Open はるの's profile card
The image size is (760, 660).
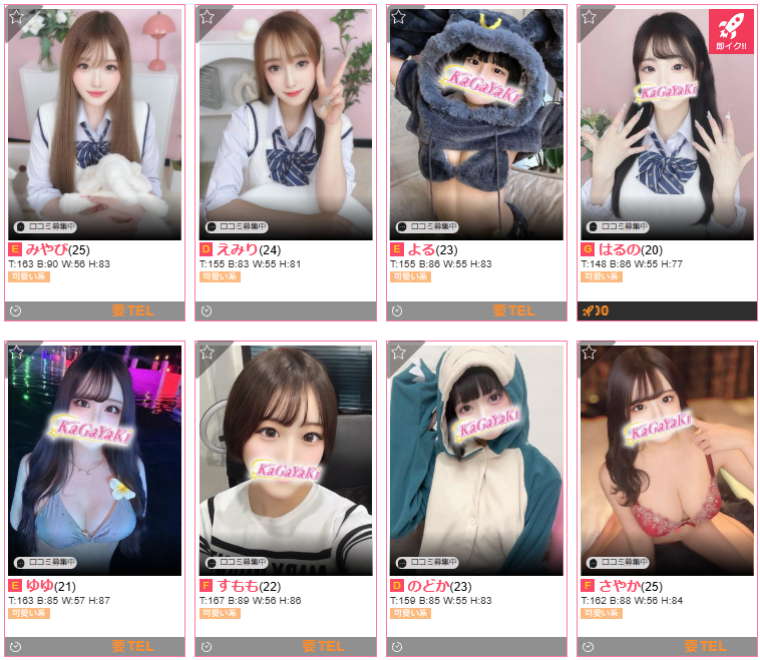[x=667, y=130]
